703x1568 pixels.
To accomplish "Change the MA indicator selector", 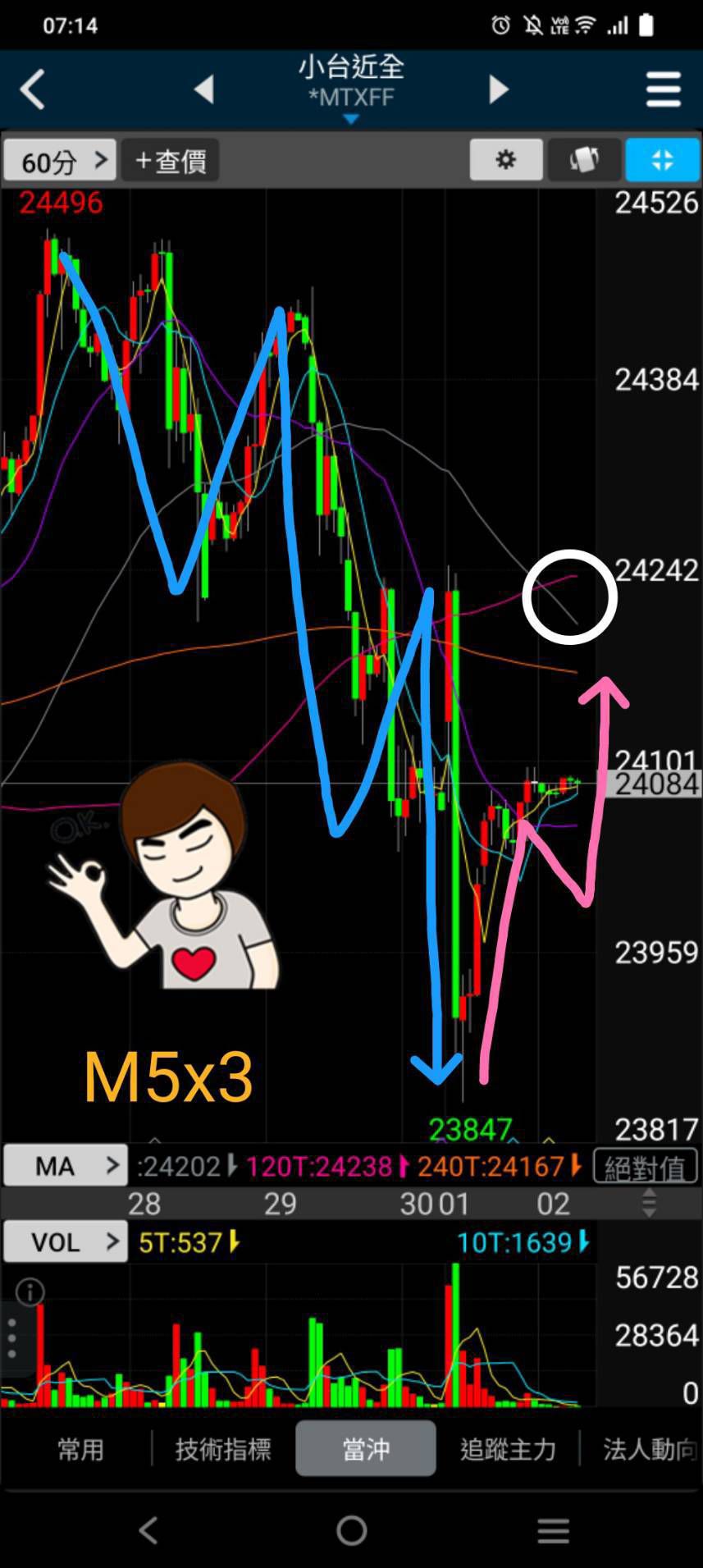I will point(66,1166).
